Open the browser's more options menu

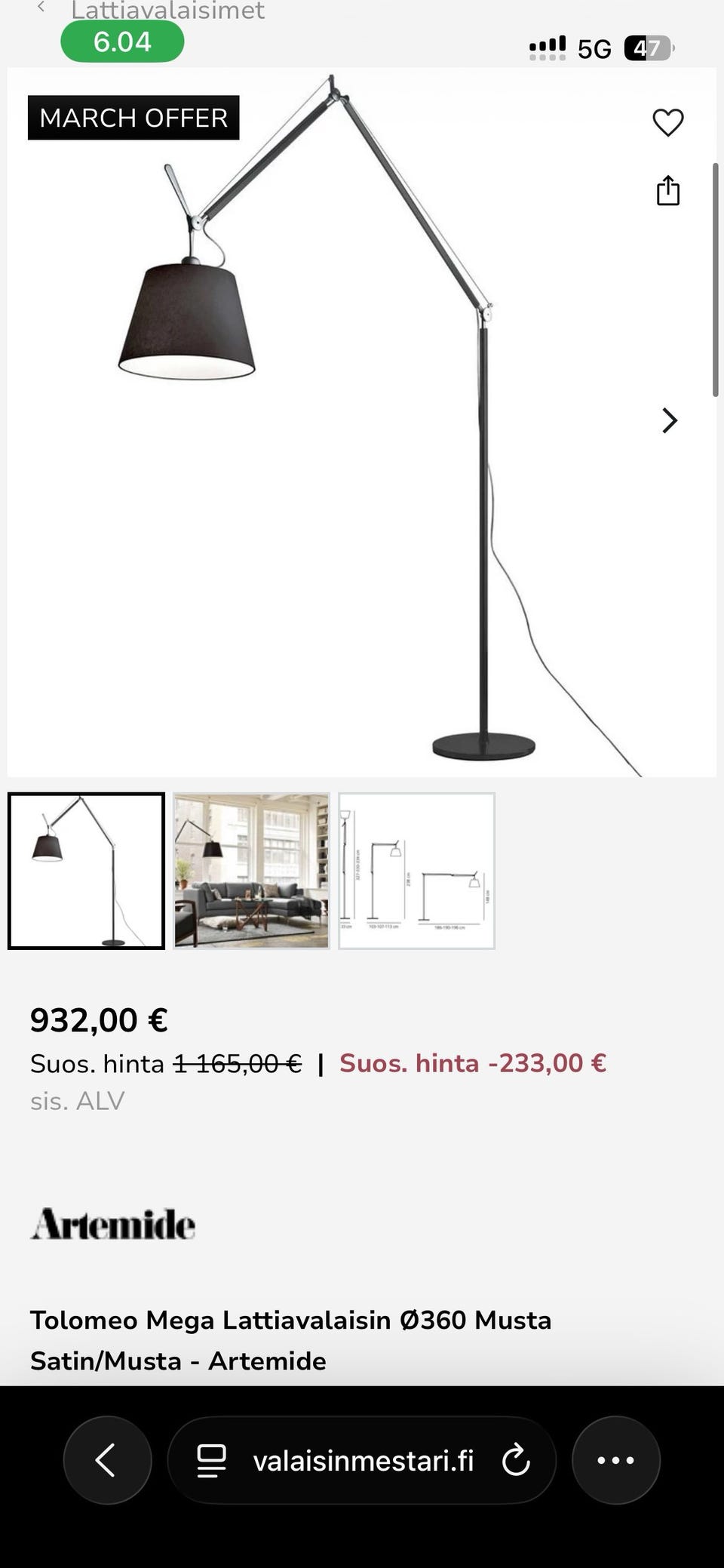(615, 1460)
